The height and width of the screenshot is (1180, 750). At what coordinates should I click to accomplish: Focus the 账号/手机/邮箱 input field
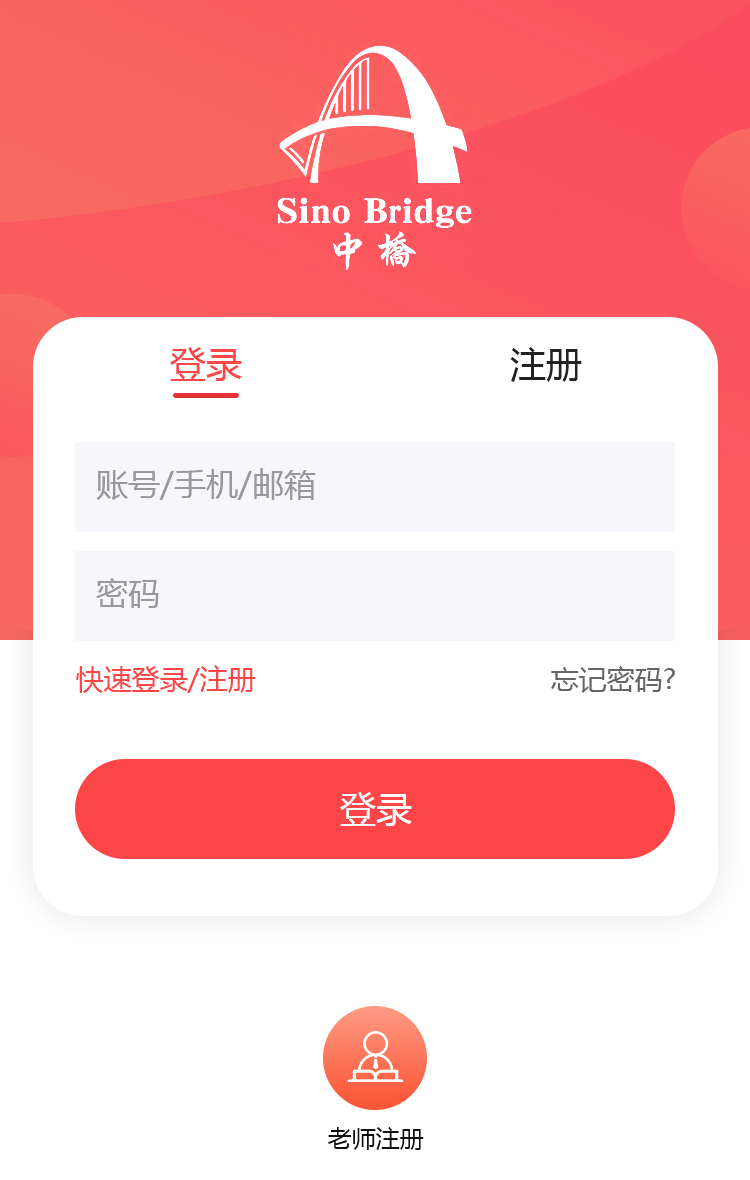click(x=375, y=486)
